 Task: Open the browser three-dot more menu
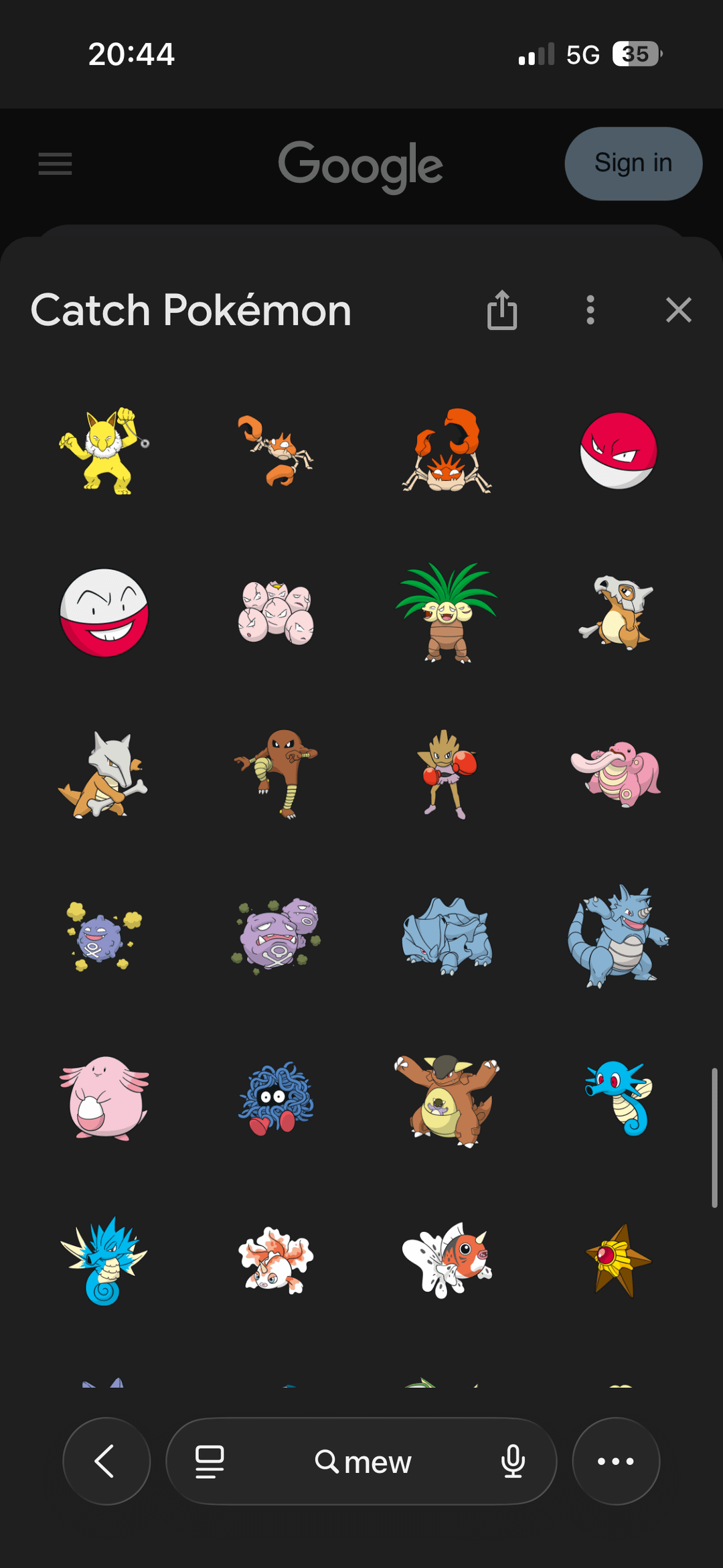pyautogui.click(x=616, y=1461)
